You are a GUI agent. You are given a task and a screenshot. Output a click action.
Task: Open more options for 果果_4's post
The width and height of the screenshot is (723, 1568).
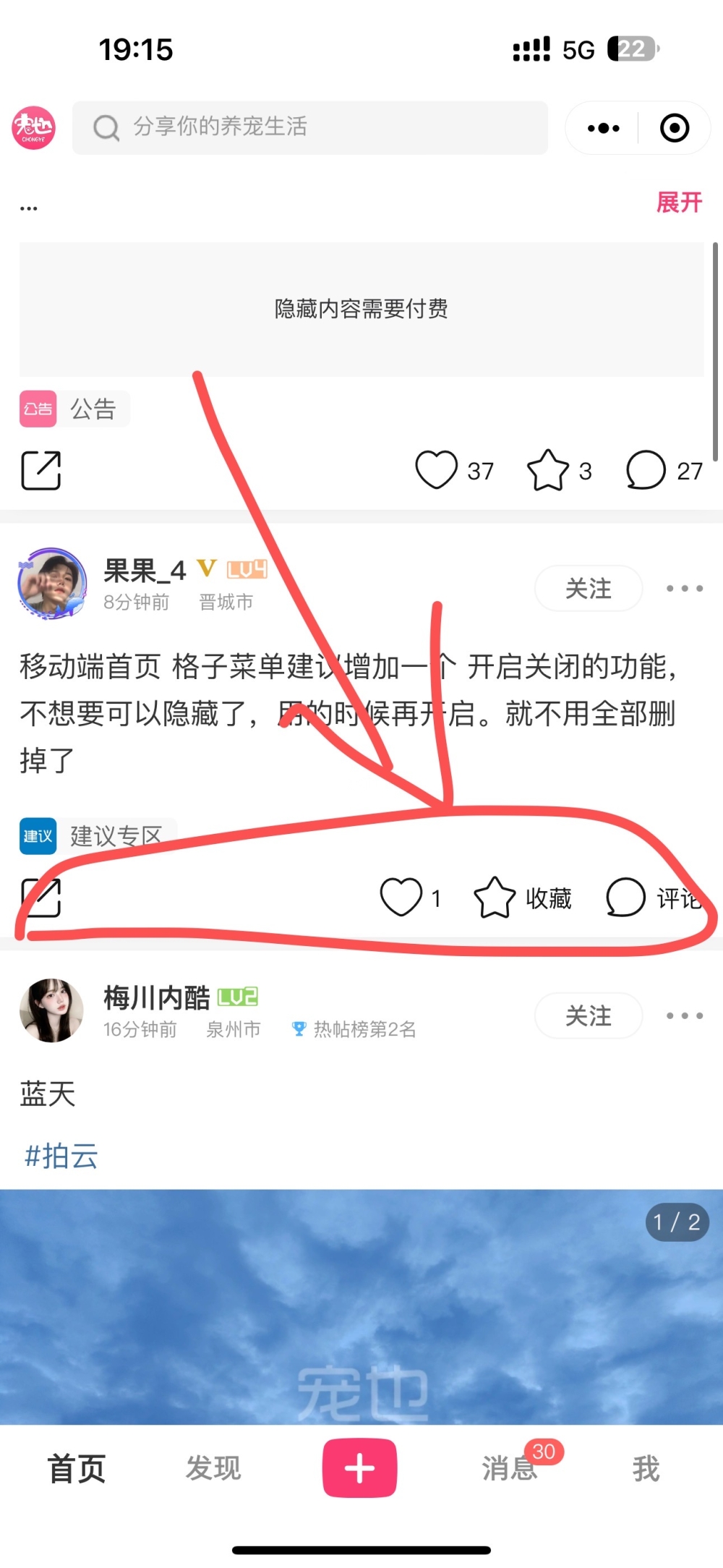pos(684,589)
